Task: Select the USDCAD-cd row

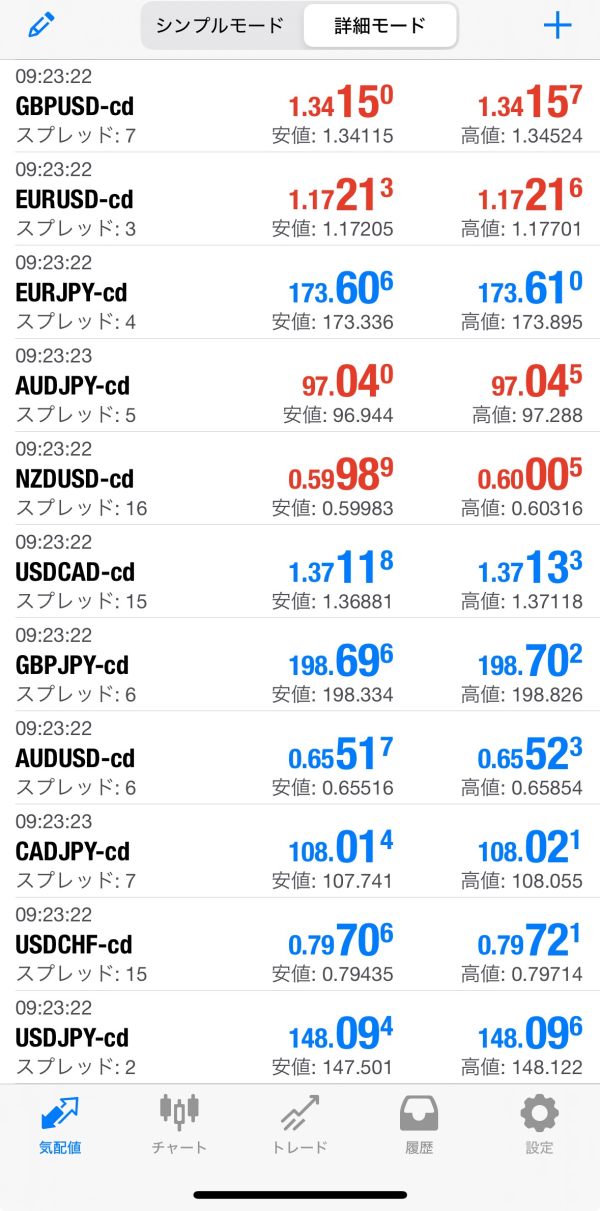Action: [x=300, y=571]
